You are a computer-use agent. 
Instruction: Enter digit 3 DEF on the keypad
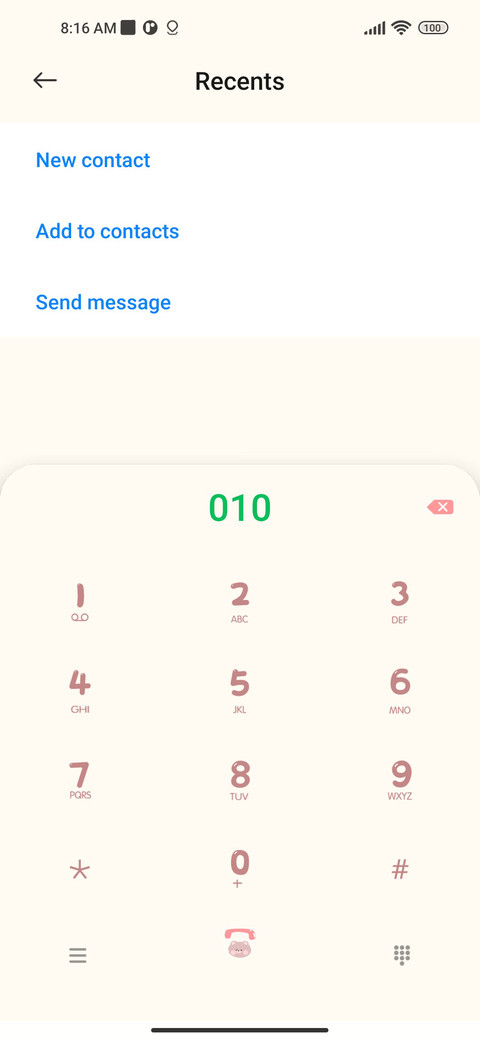399,602
